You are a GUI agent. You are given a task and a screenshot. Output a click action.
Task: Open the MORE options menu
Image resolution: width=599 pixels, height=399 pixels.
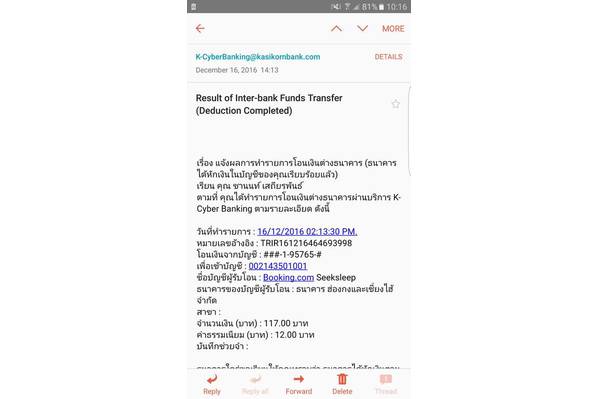pos(393,29)
